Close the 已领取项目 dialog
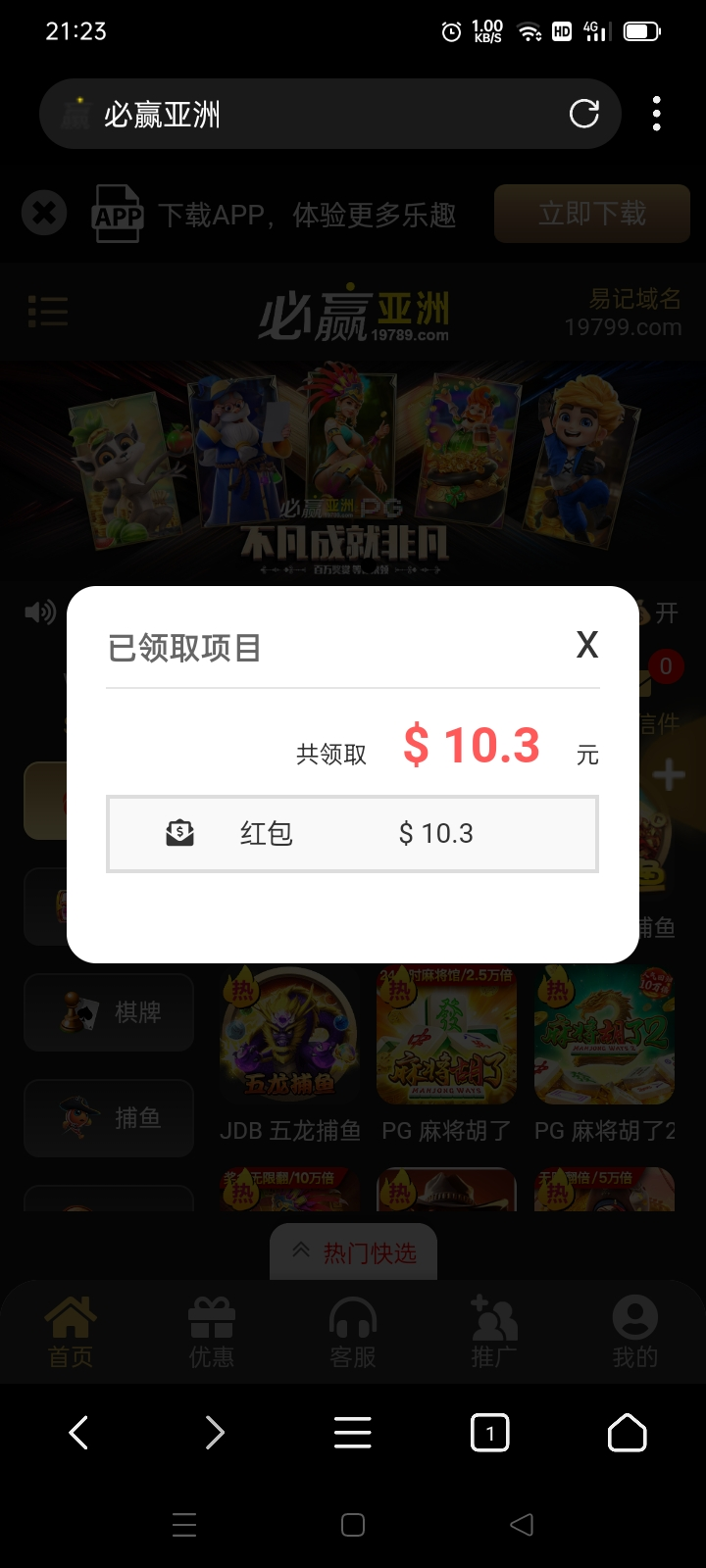The image size is (706, 1568). [x=586, y=645]
